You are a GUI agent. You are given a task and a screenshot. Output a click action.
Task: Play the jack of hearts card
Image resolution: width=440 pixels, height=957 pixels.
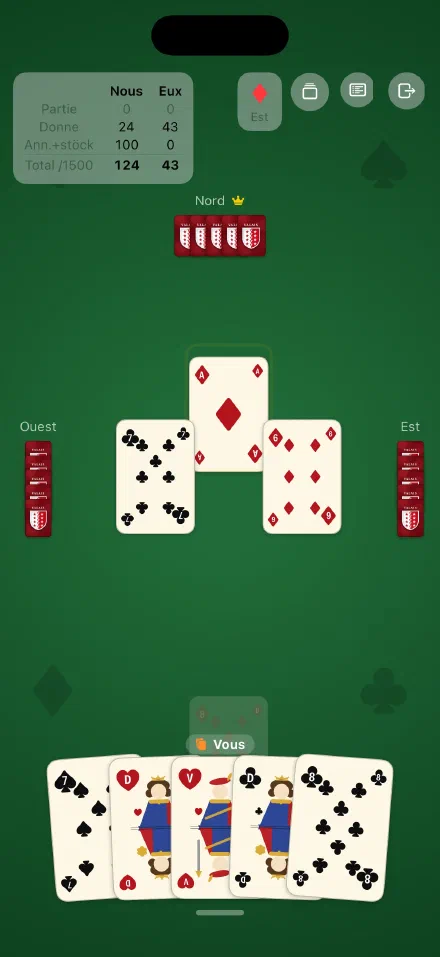click(x=203, y=827)
